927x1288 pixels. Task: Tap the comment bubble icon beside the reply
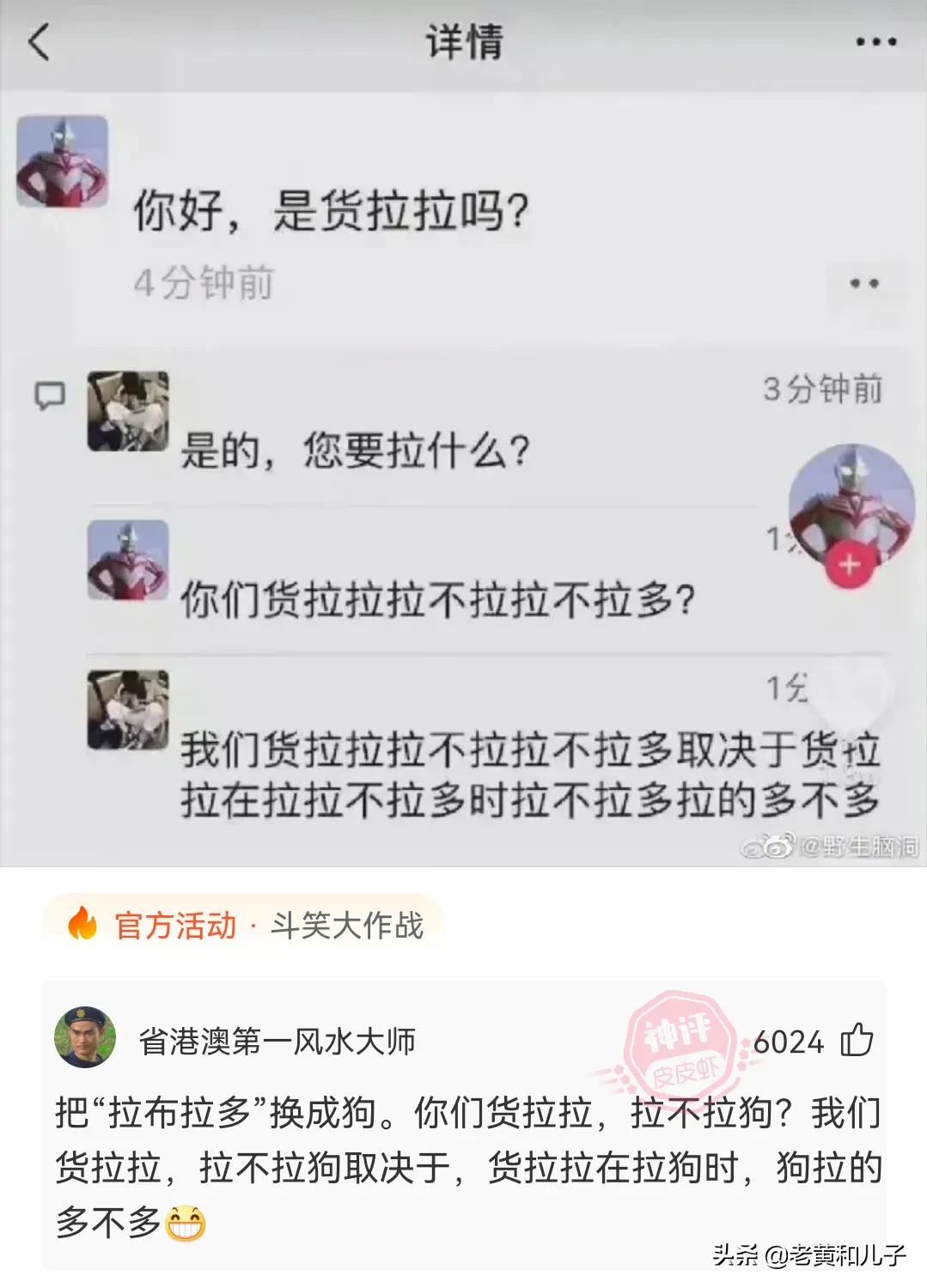click(x=49, y=395)
